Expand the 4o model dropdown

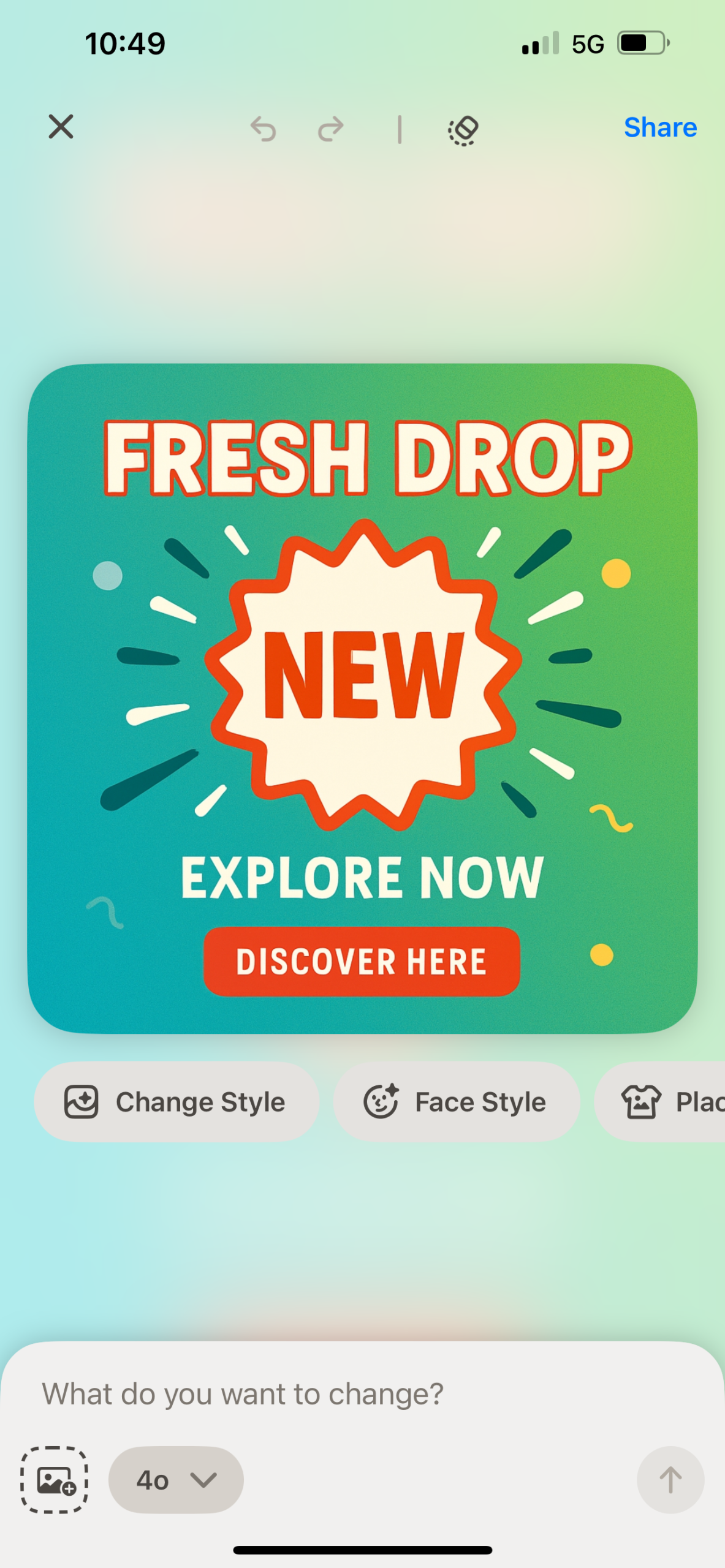(x=176, y=1480)
